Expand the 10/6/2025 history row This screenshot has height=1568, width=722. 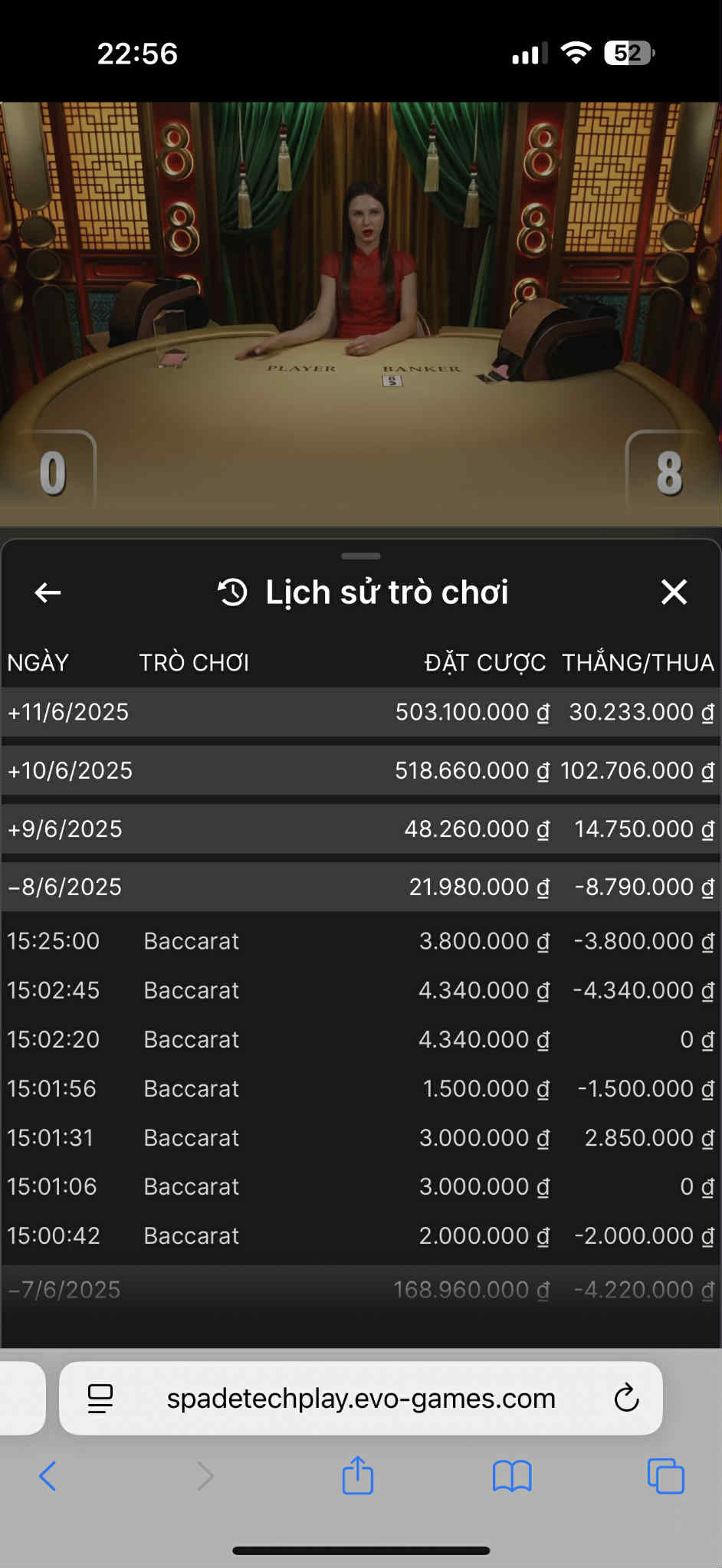(360, 770)
